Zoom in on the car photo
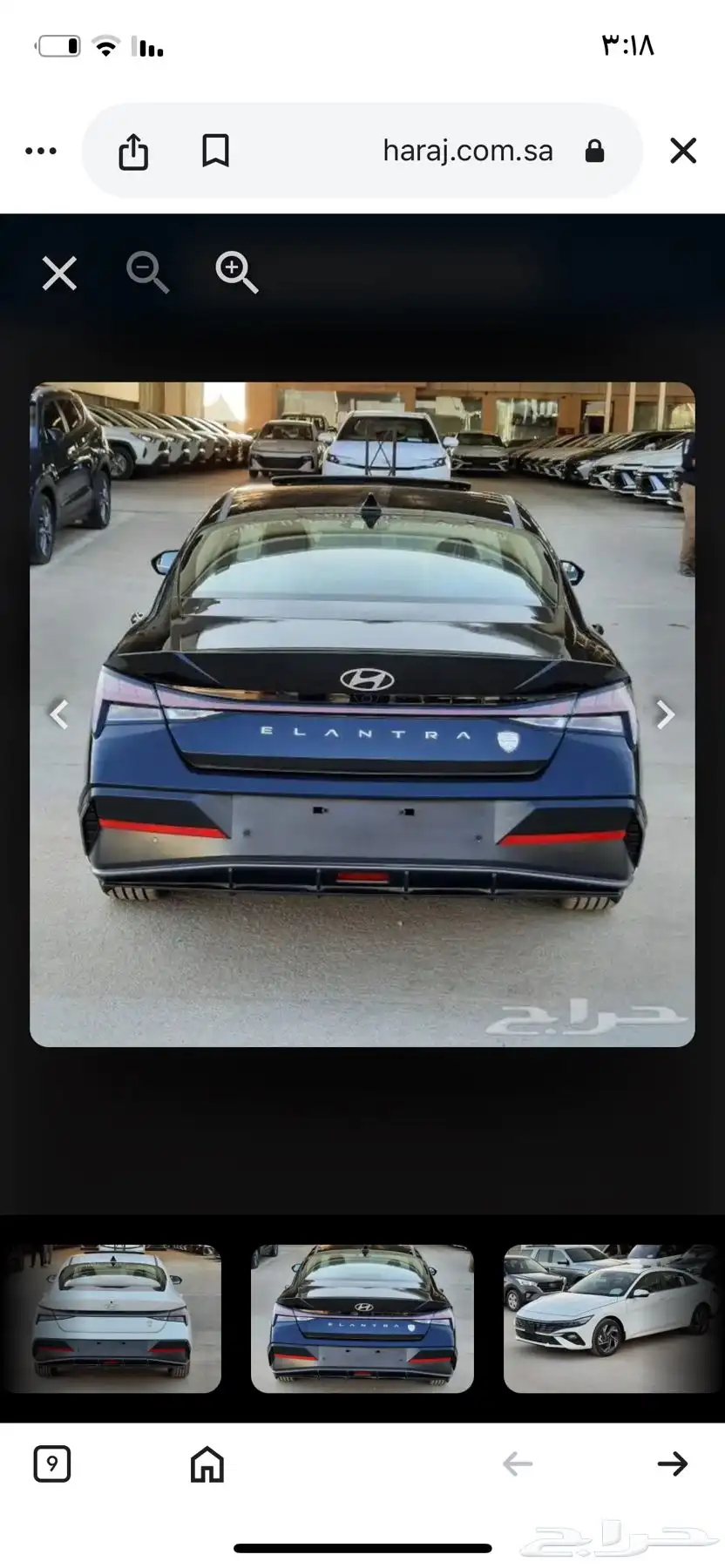 tap(236, 273)
